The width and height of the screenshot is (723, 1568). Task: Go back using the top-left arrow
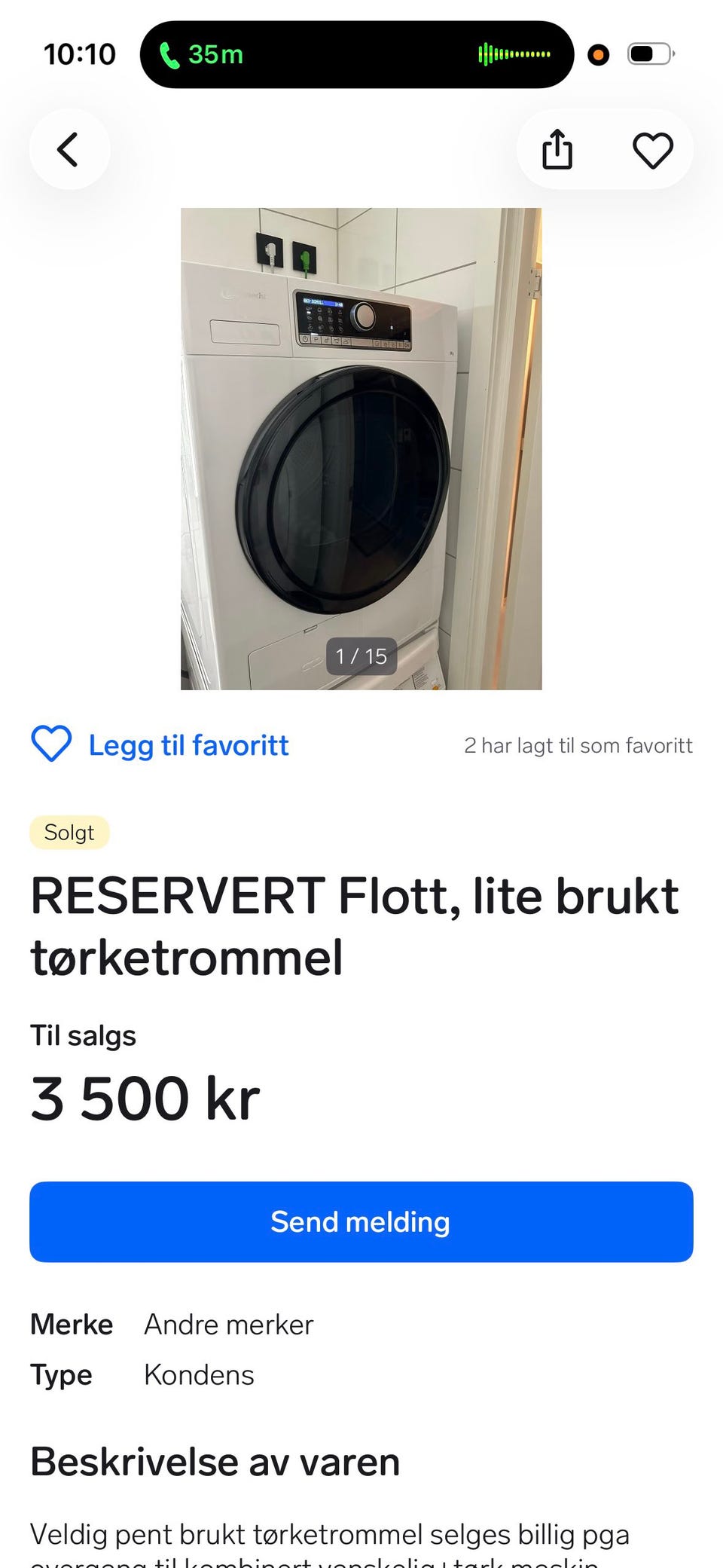69,149
